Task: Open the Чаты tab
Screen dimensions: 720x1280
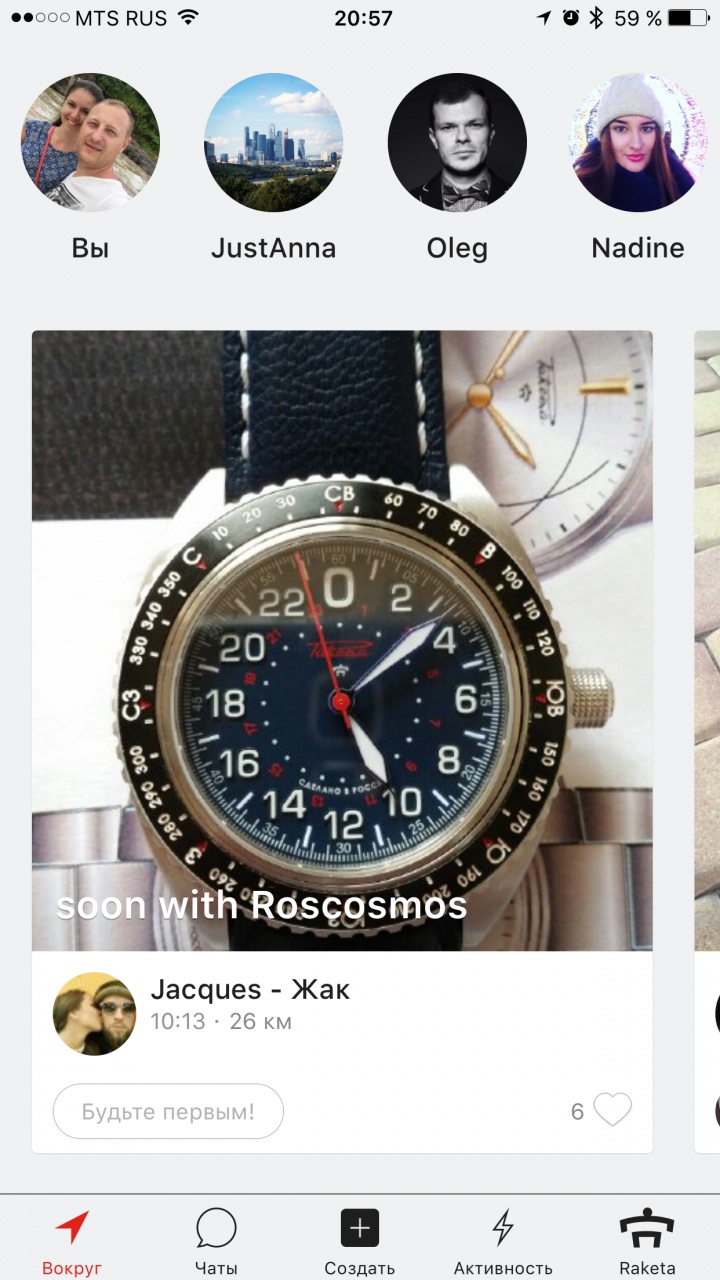Action: coord(216,1240)
